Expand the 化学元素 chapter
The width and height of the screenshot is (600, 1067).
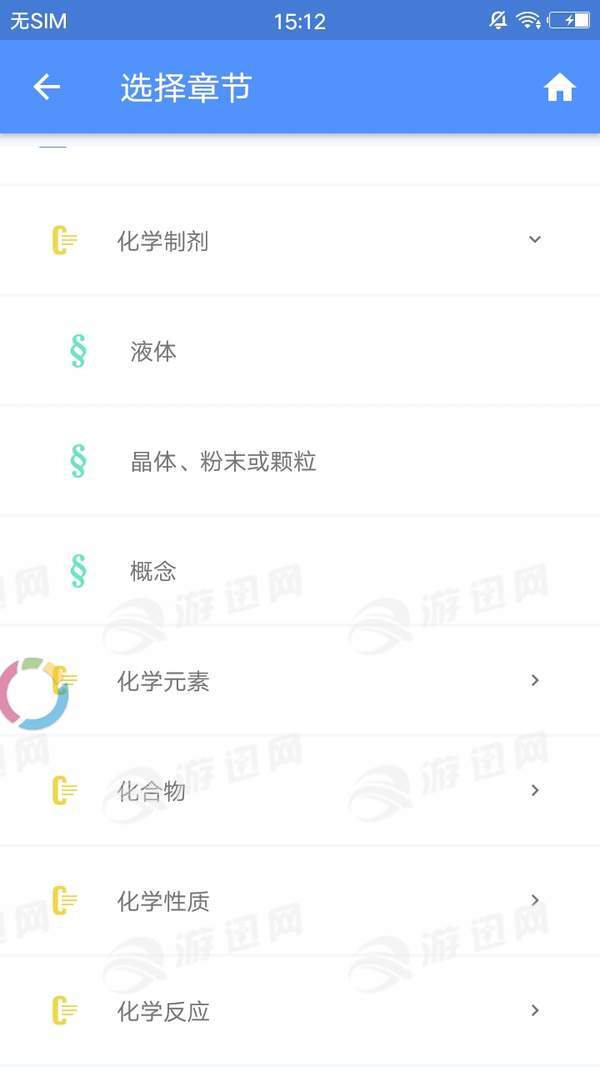coord(300,681)
